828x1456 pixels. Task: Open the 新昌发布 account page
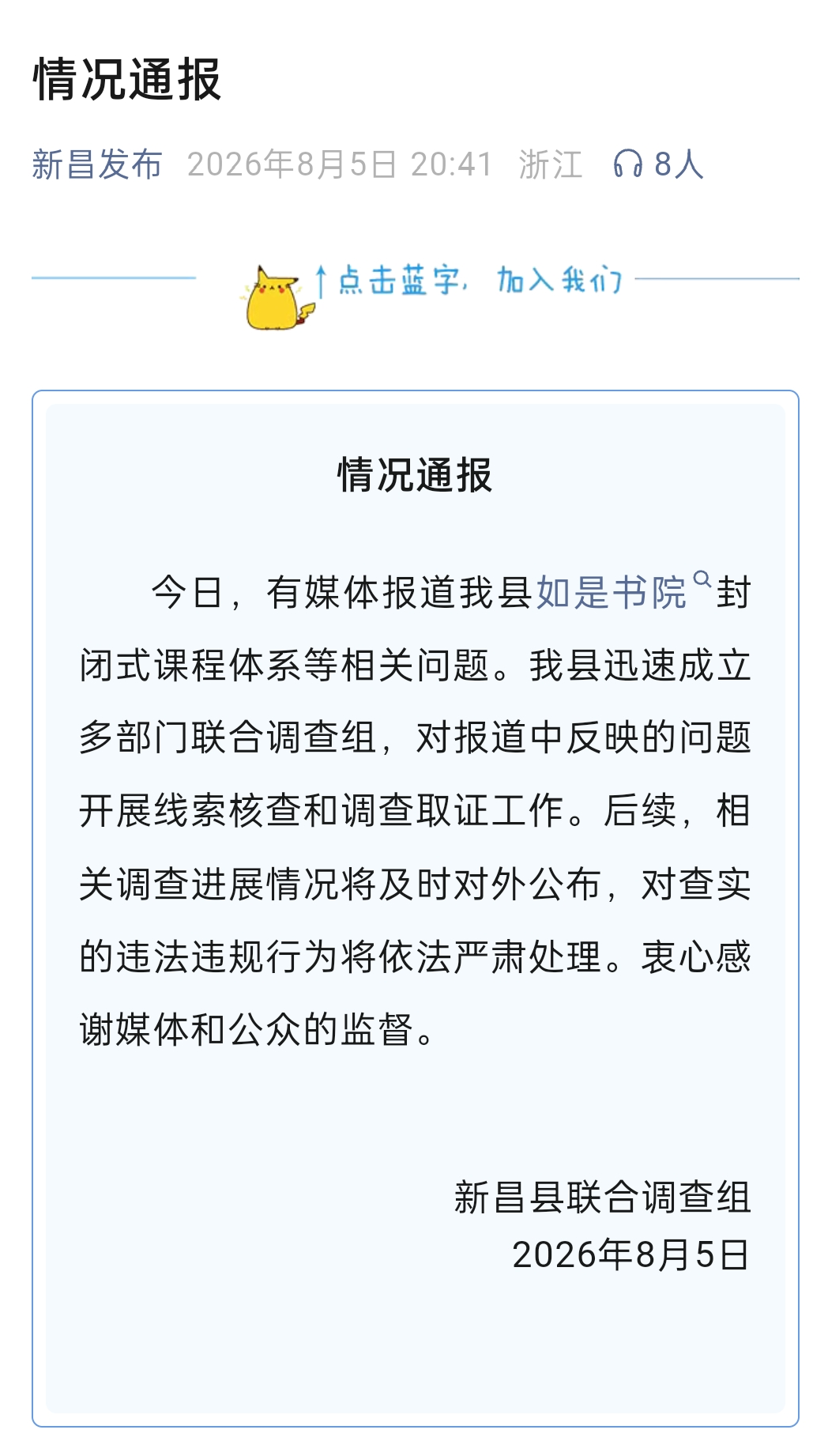(x=97, y=164)
